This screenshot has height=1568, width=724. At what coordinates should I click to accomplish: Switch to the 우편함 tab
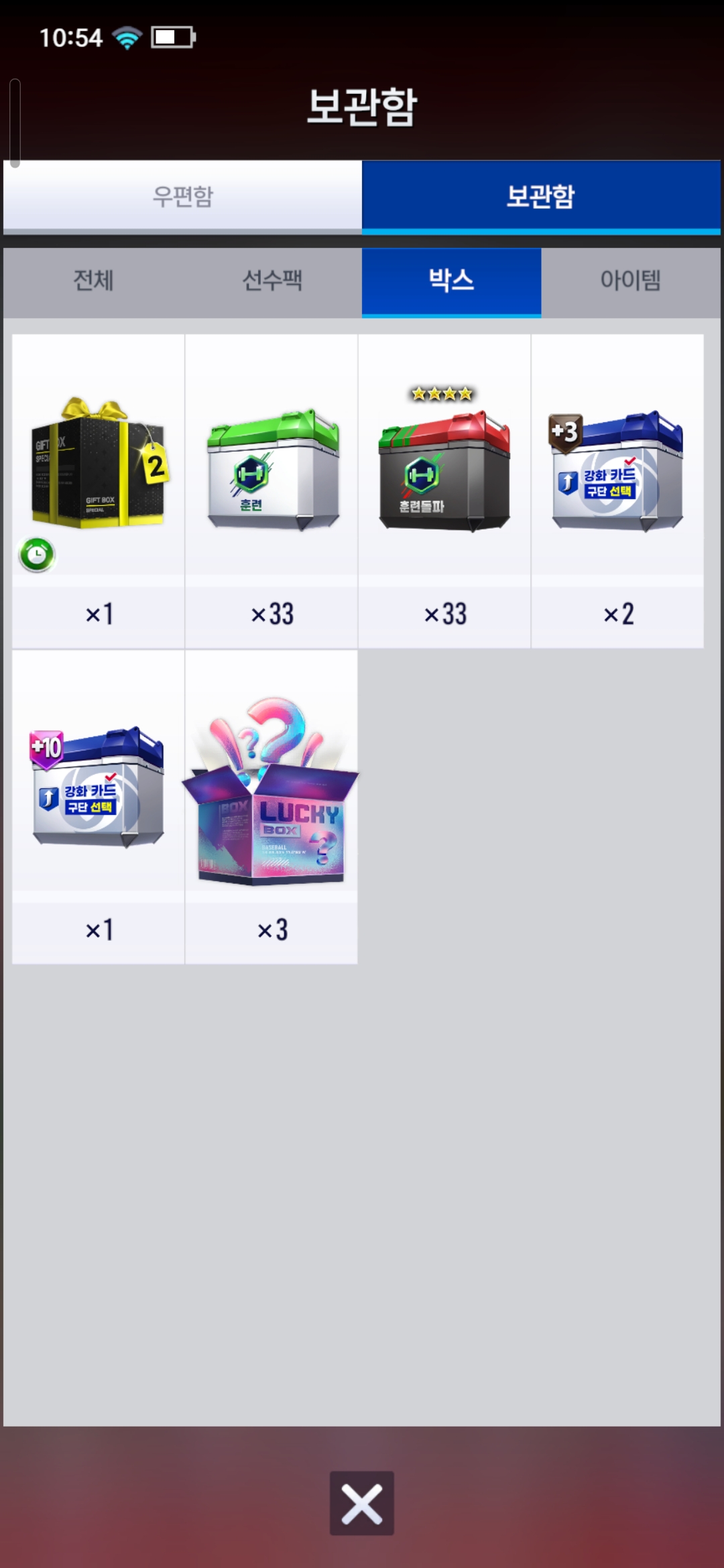click(182, 196)
